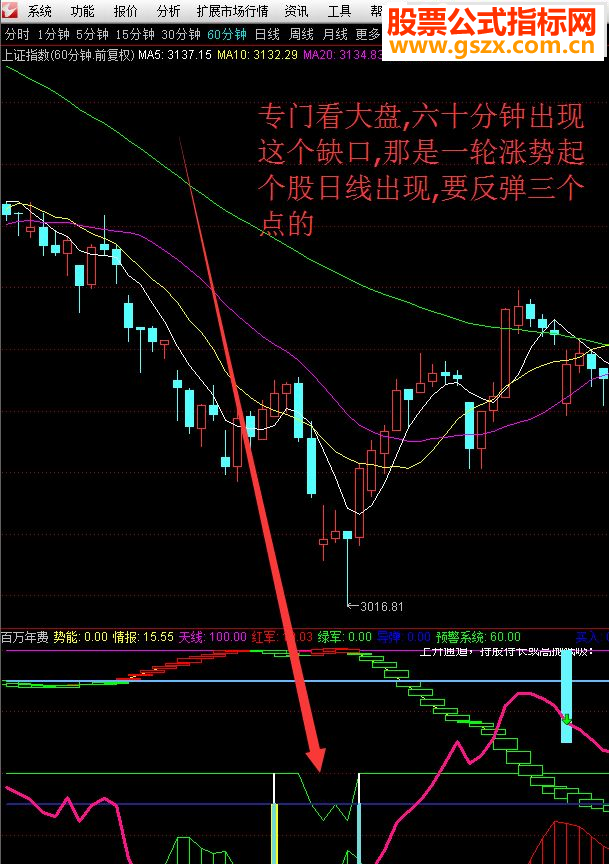Open the 分析 menu
Viewport: 609px width, 864px height.
pyautogui.click(x=169, y=12)
